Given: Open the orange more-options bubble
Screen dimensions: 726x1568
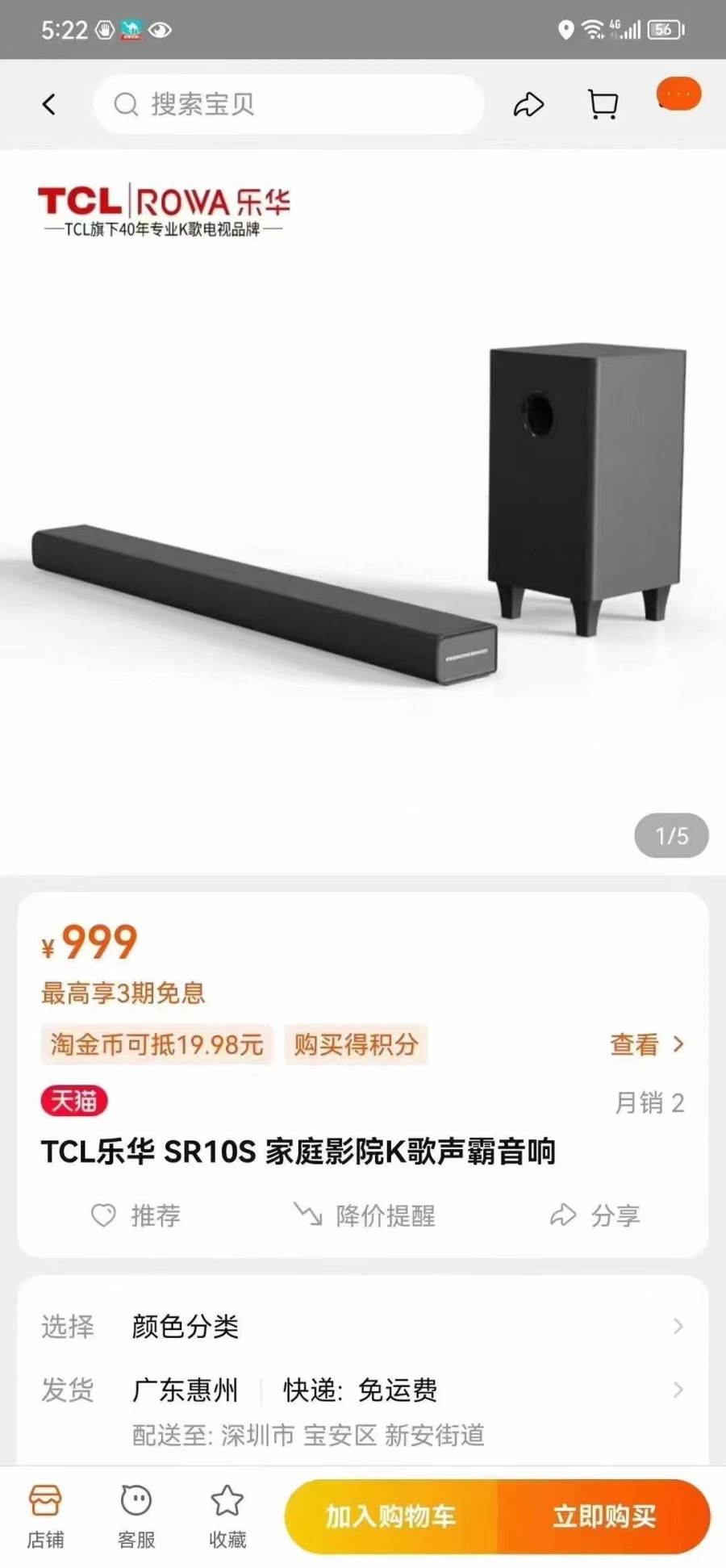Looking at the screenshot, I should (x=678, y=94).
